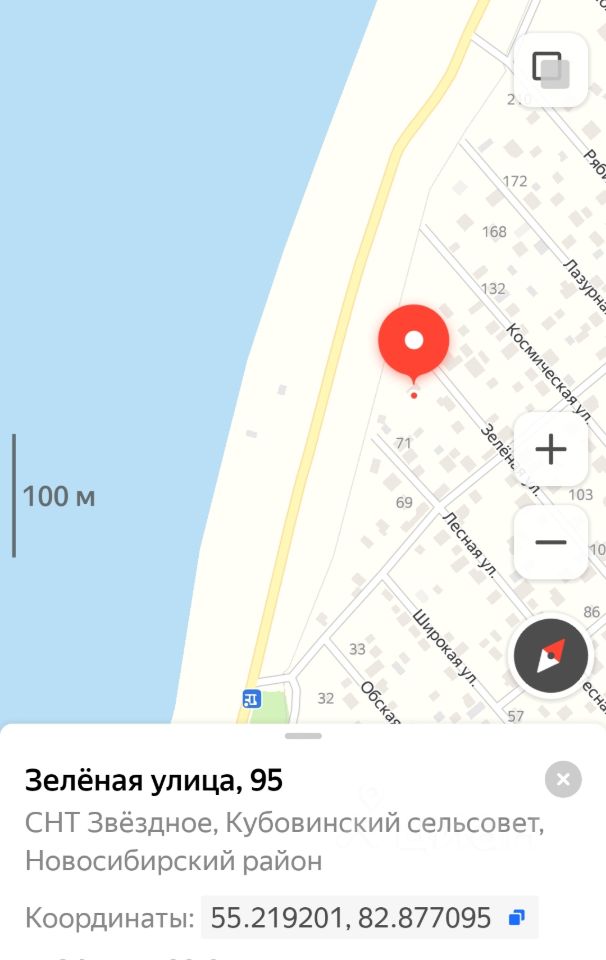This screenshot has height=960, width=606.
Task: Tap the red location pin
Action: coord(413,343)
